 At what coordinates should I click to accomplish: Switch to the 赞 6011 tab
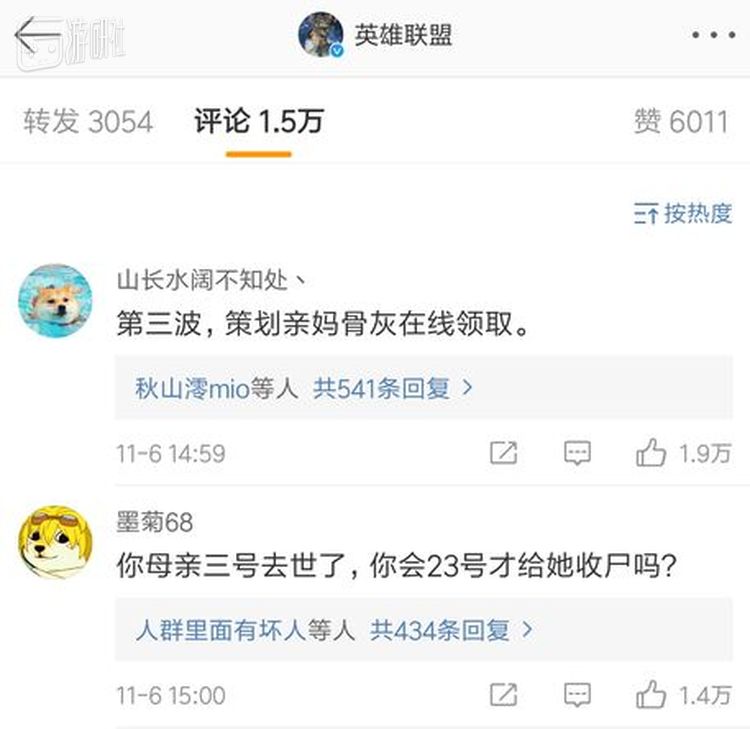tap(681, 122)
